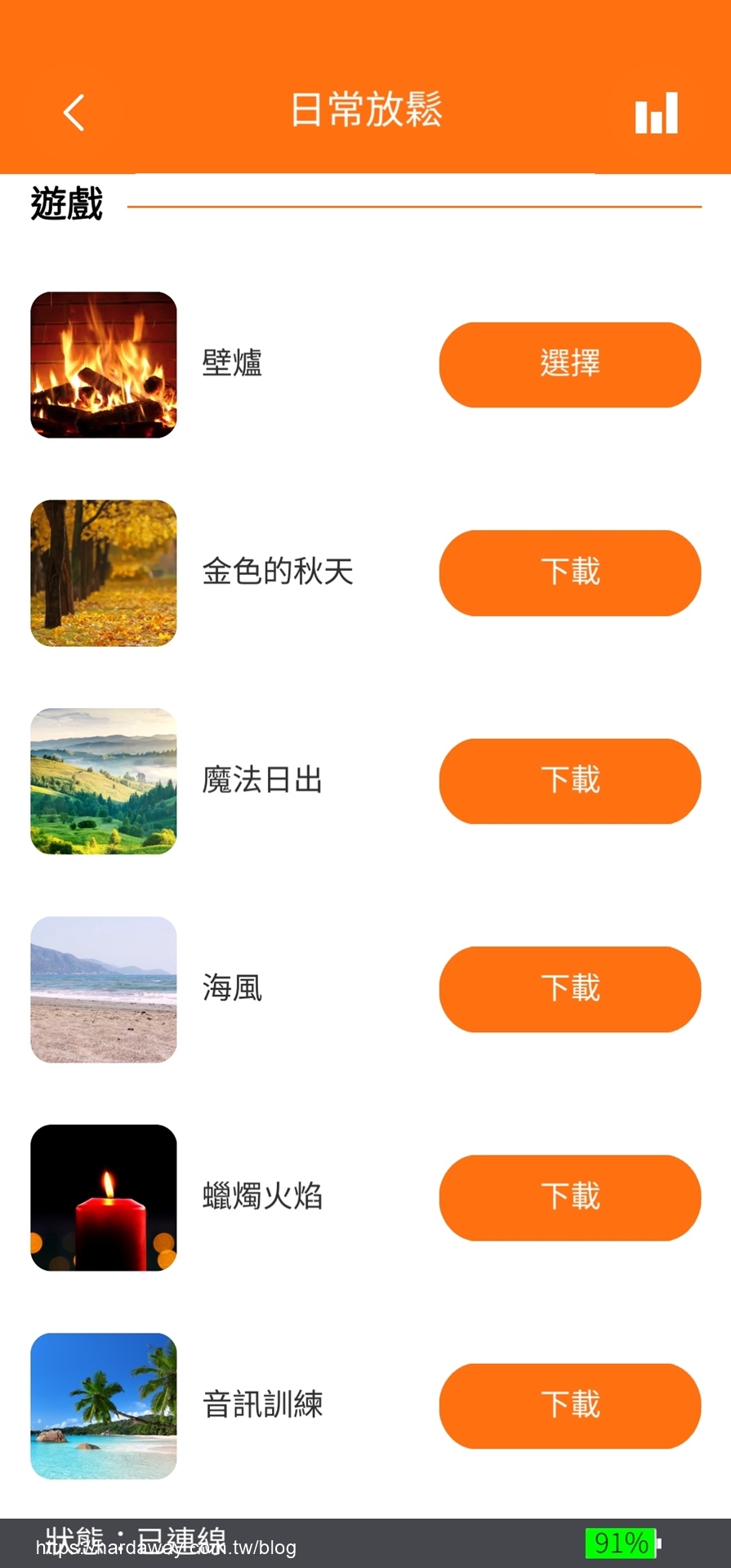Image resolution: width=731 pixels, height=1568 pixels.
Task: Open the statistics bar chart icon
Action: 657,113
